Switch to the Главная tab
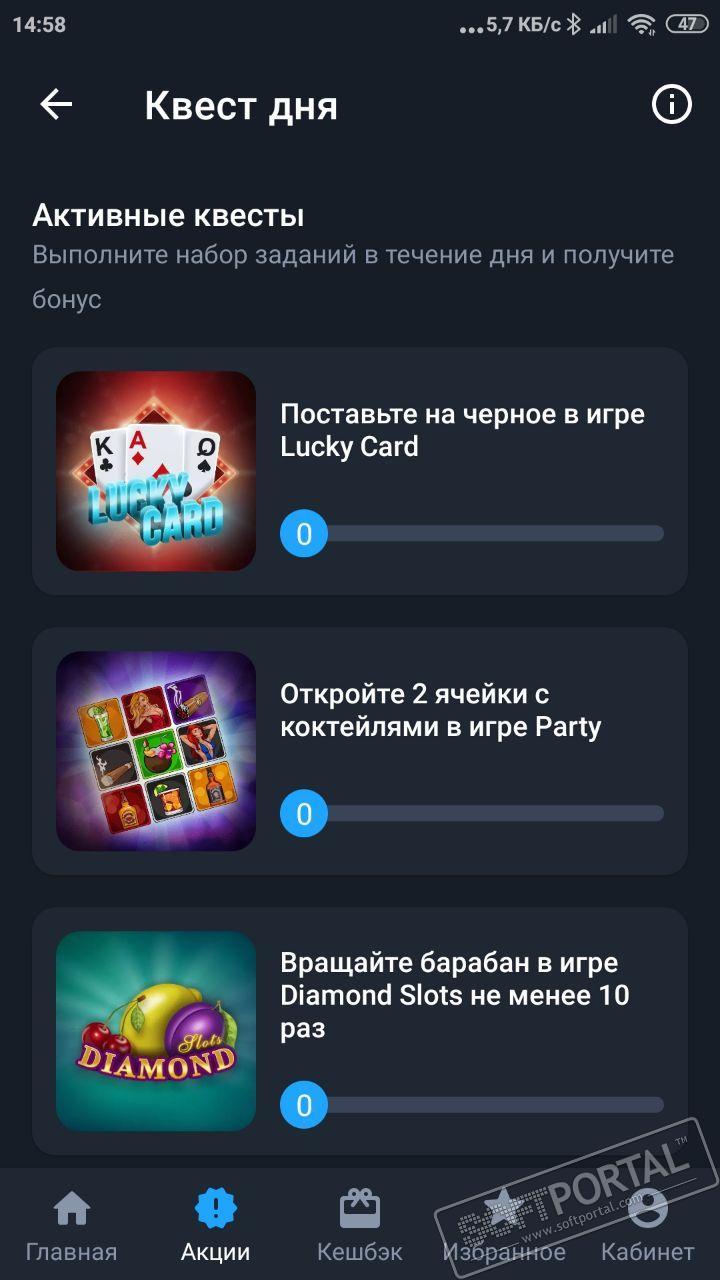This screenshot has height=1280, width=720. [x=71, y=1226]
